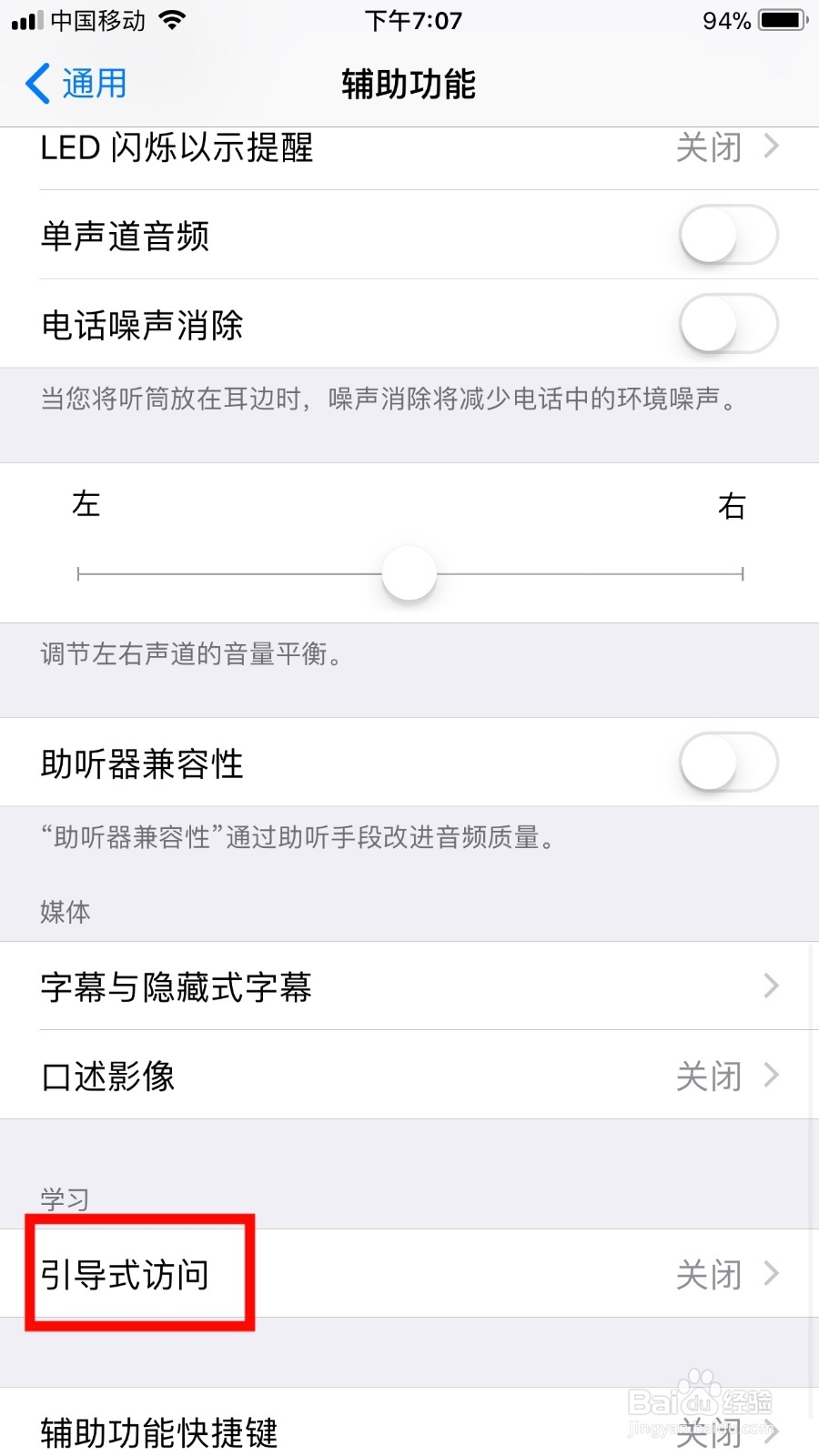Expand 口述影像 options

click(x=409, y=1076)
